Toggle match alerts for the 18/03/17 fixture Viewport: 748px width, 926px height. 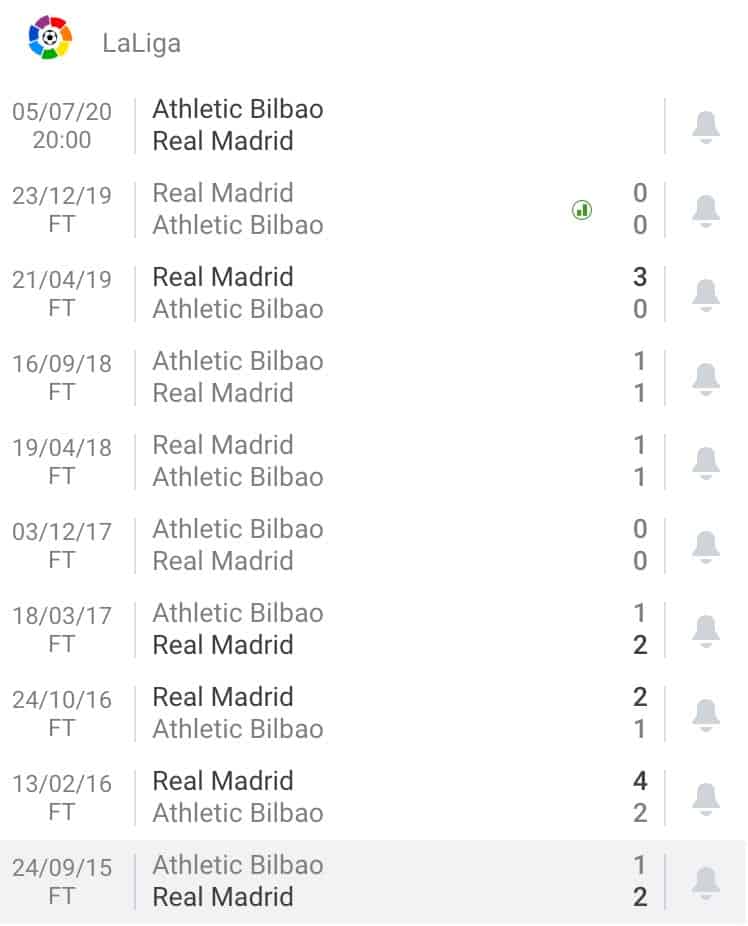[x=705, y=628]
